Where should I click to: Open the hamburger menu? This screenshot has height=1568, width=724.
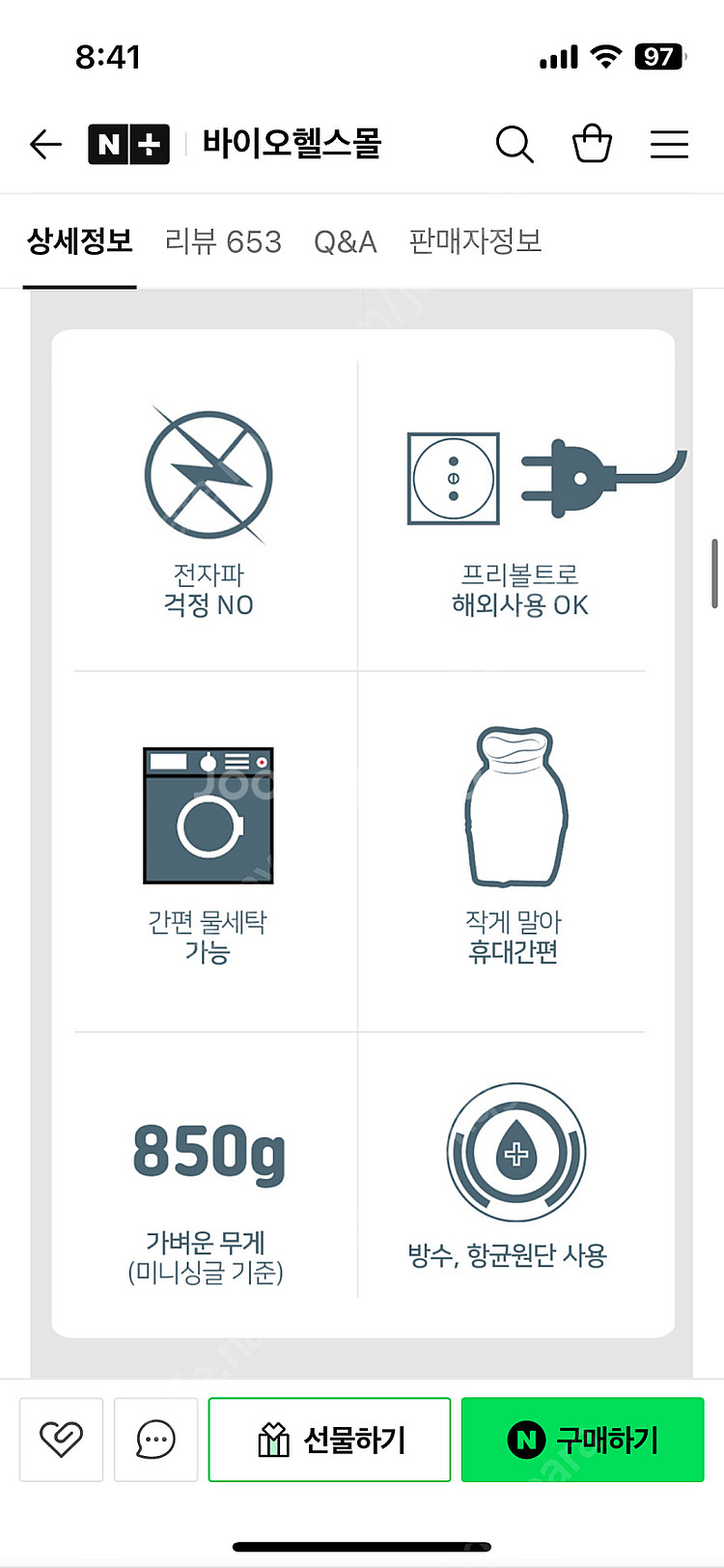pos(669,145)
